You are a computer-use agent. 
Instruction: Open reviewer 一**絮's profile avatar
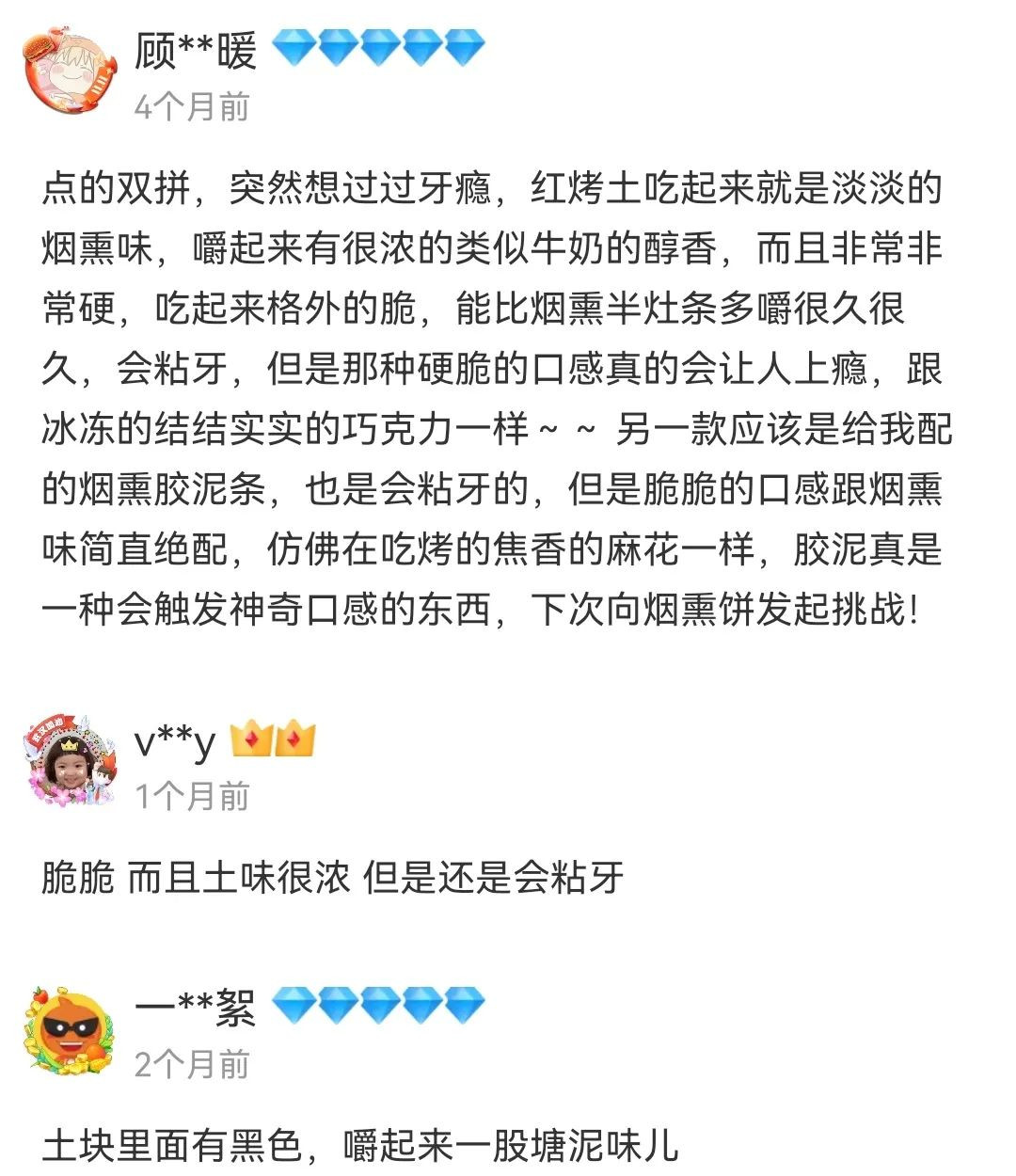[x=70, y=1031]
